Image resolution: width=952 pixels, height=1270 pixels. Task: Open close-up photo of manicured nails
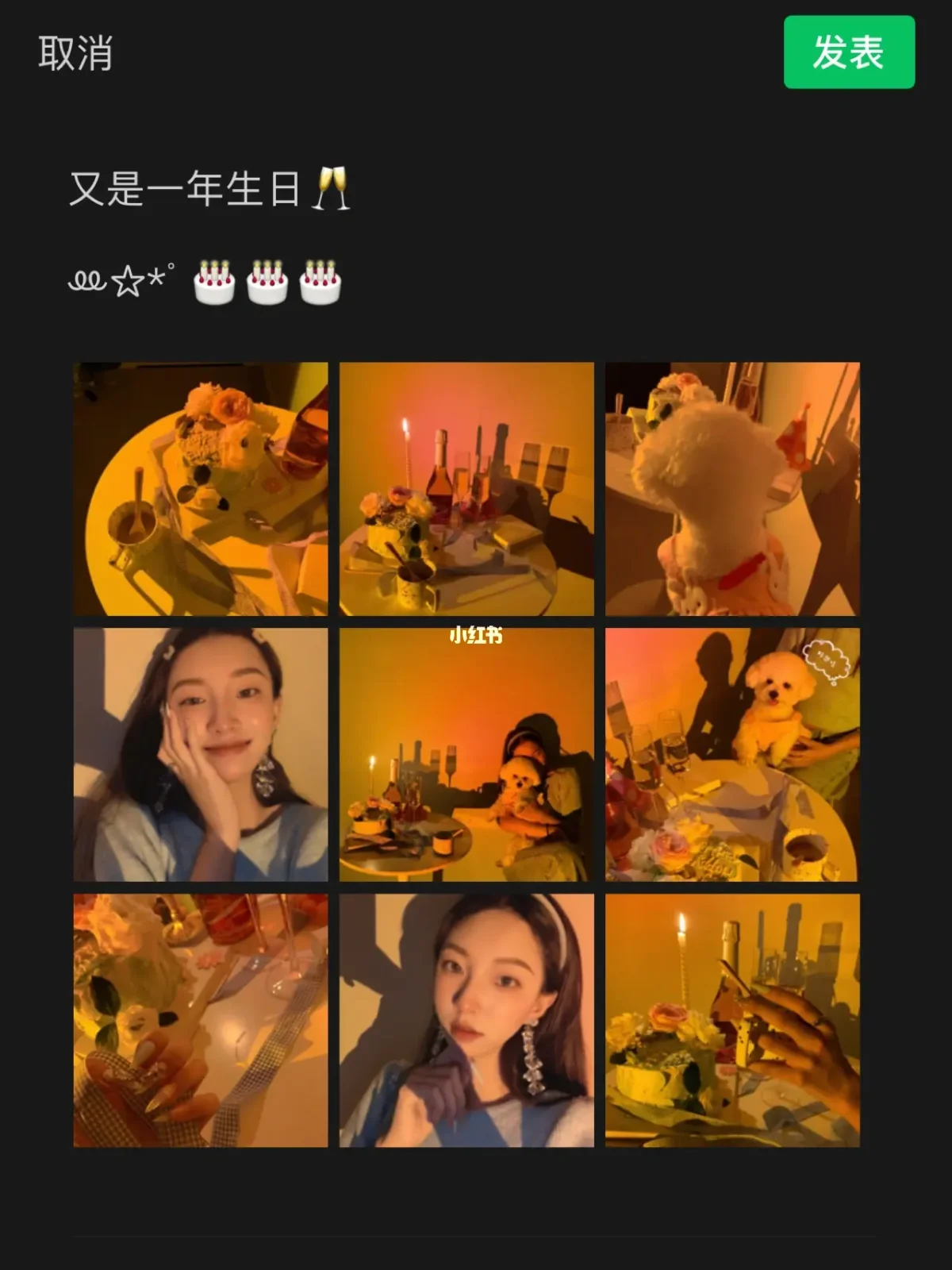(200, 1020)
